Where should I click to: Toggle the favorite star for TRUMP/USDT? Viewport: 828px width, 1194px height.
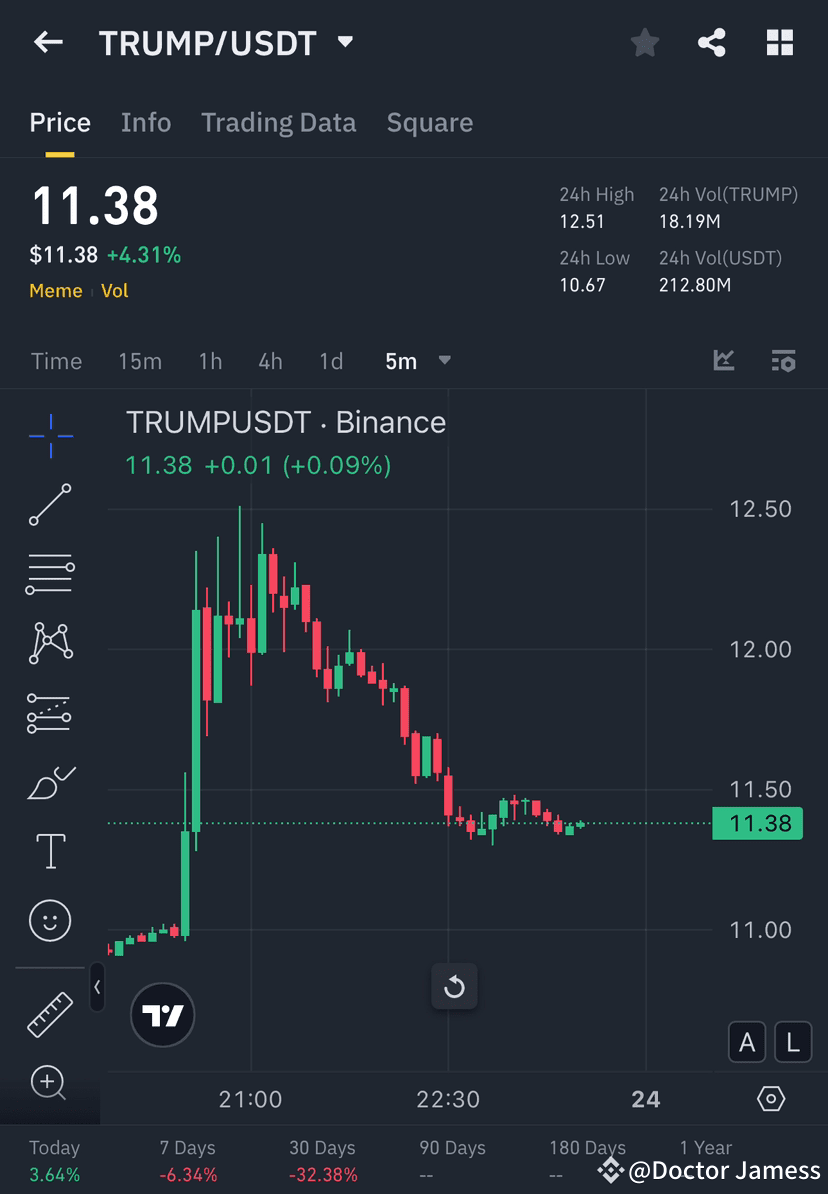click(x=644, y=42)
